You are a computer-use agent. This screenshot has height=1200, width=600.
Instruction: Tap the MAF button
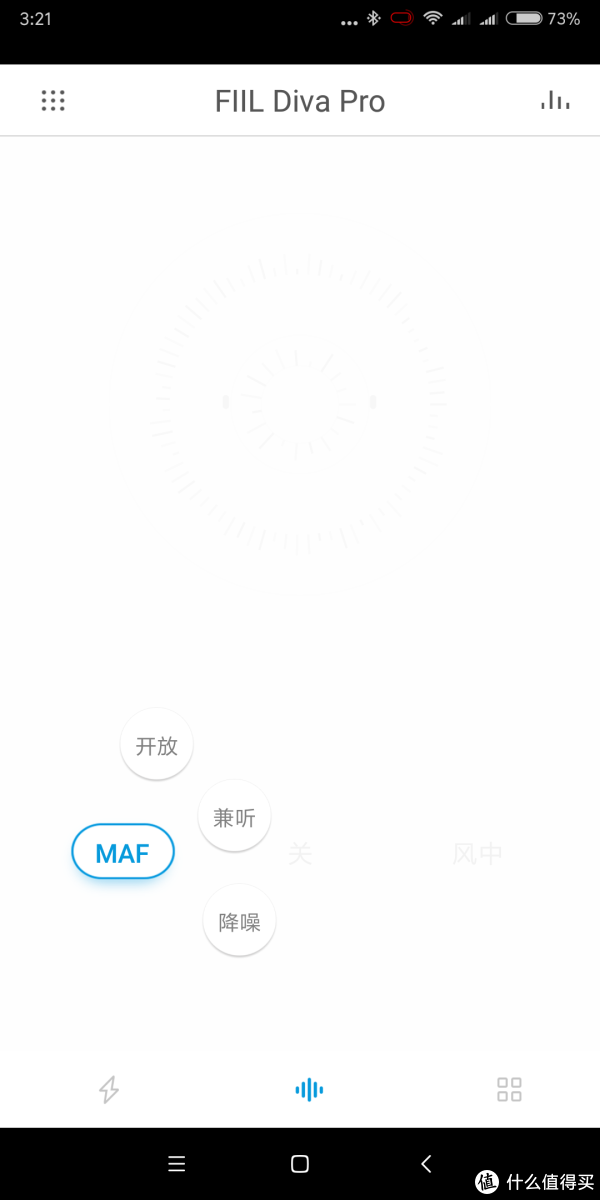click(123, 853)
